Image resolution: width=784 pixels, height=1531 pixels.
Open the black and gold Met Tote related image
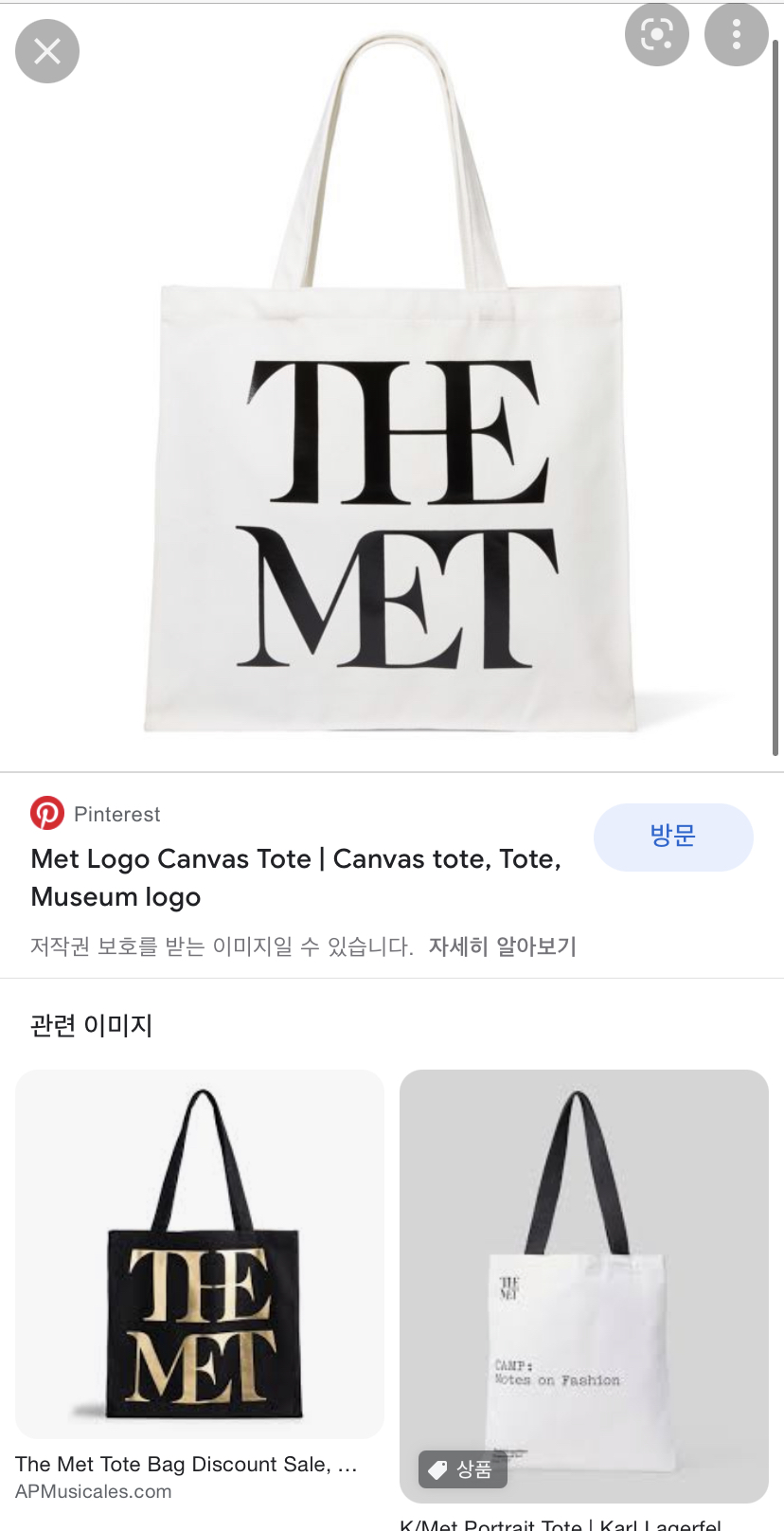pos(200,1254)
